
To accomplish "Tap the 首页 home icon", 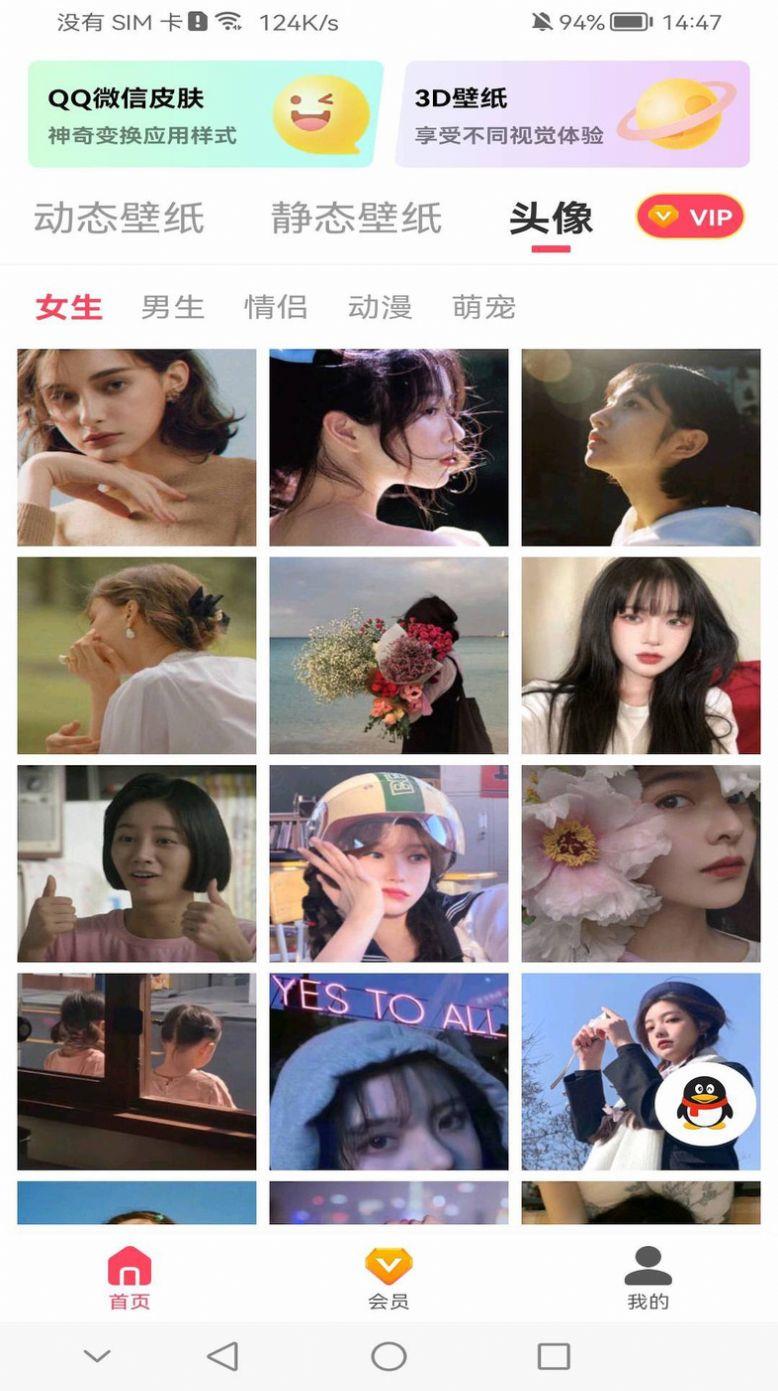I will click(128, 1263).
